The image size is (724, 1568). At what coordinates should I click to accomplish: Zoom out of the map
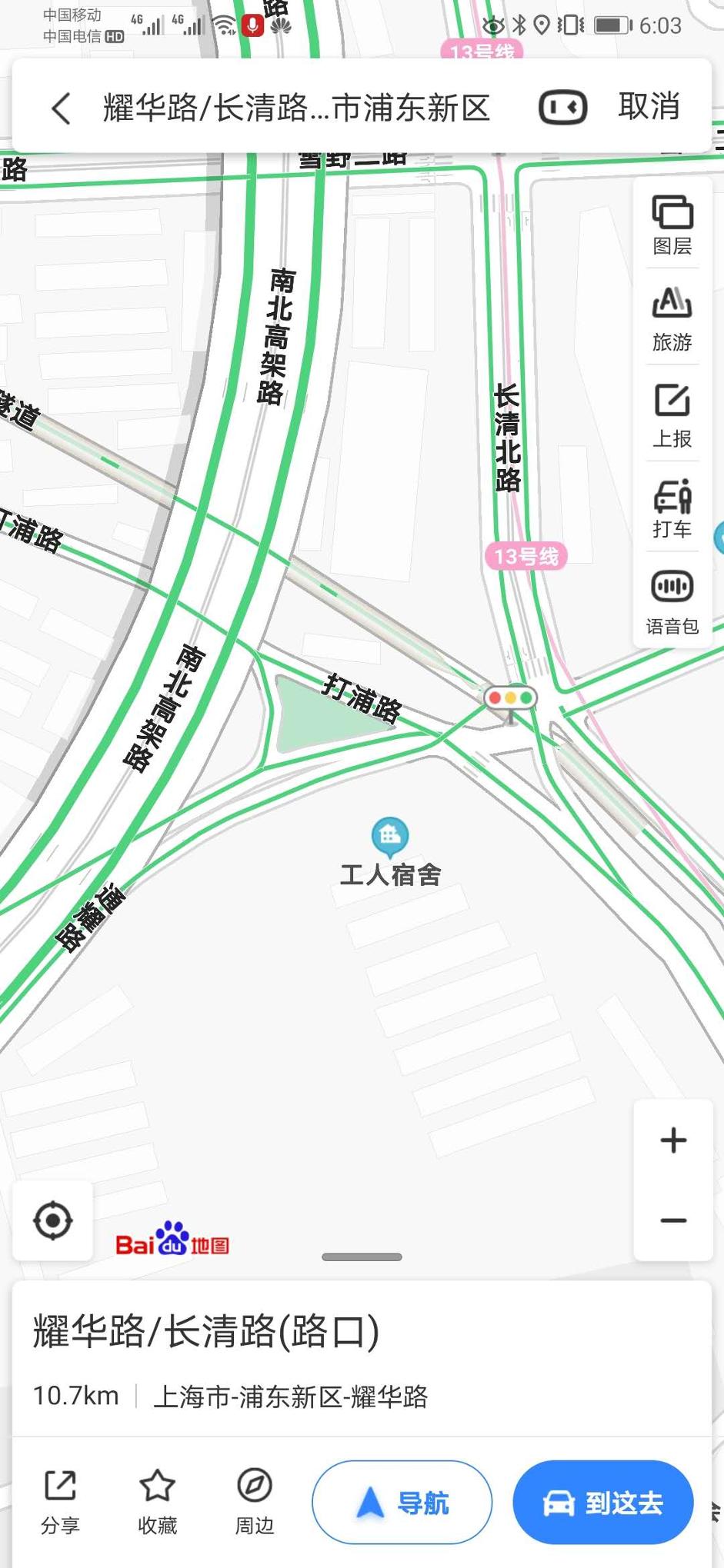(x=673, y=1220)
